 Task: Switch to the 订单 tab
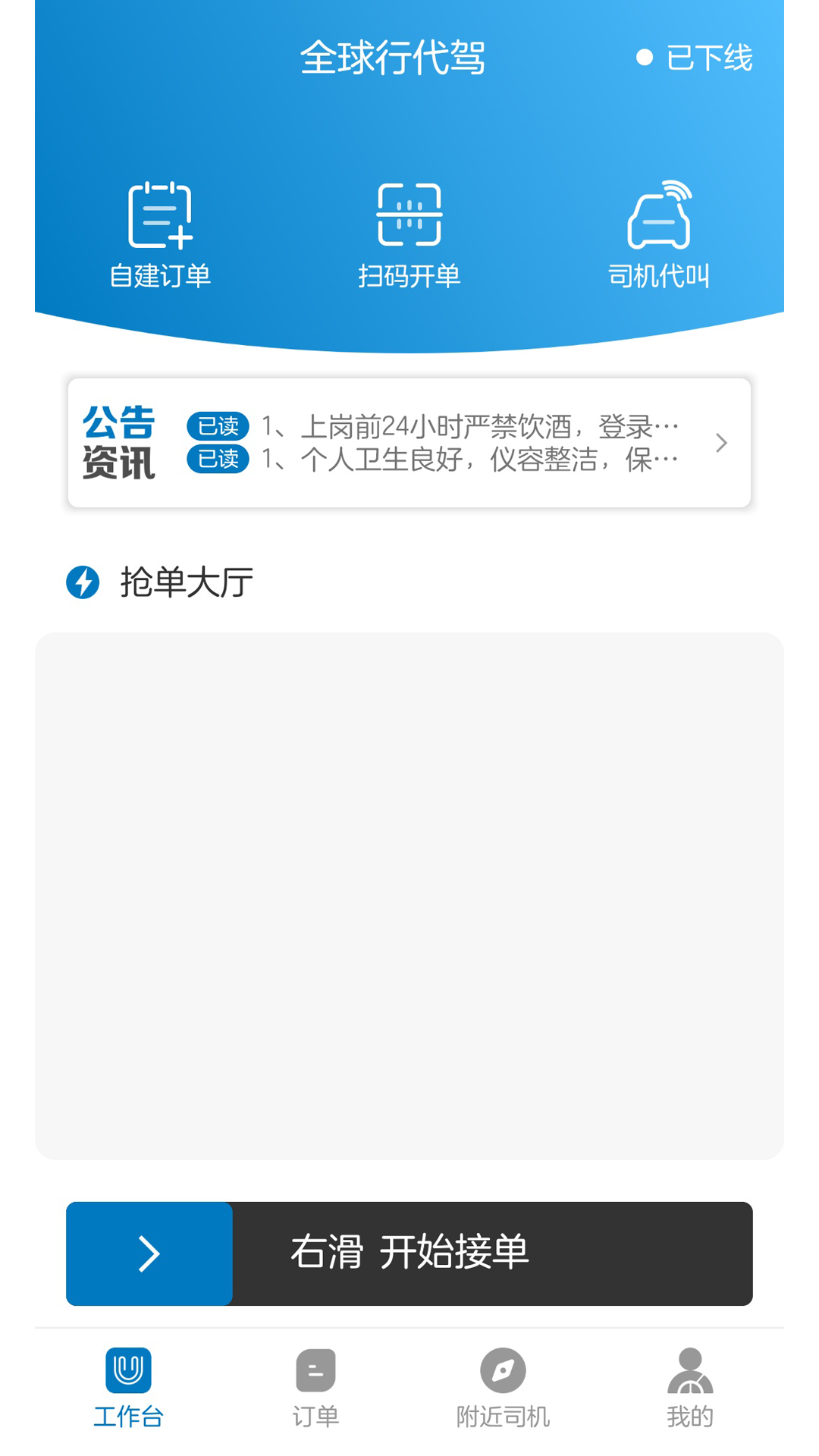tap(315, 1388)
